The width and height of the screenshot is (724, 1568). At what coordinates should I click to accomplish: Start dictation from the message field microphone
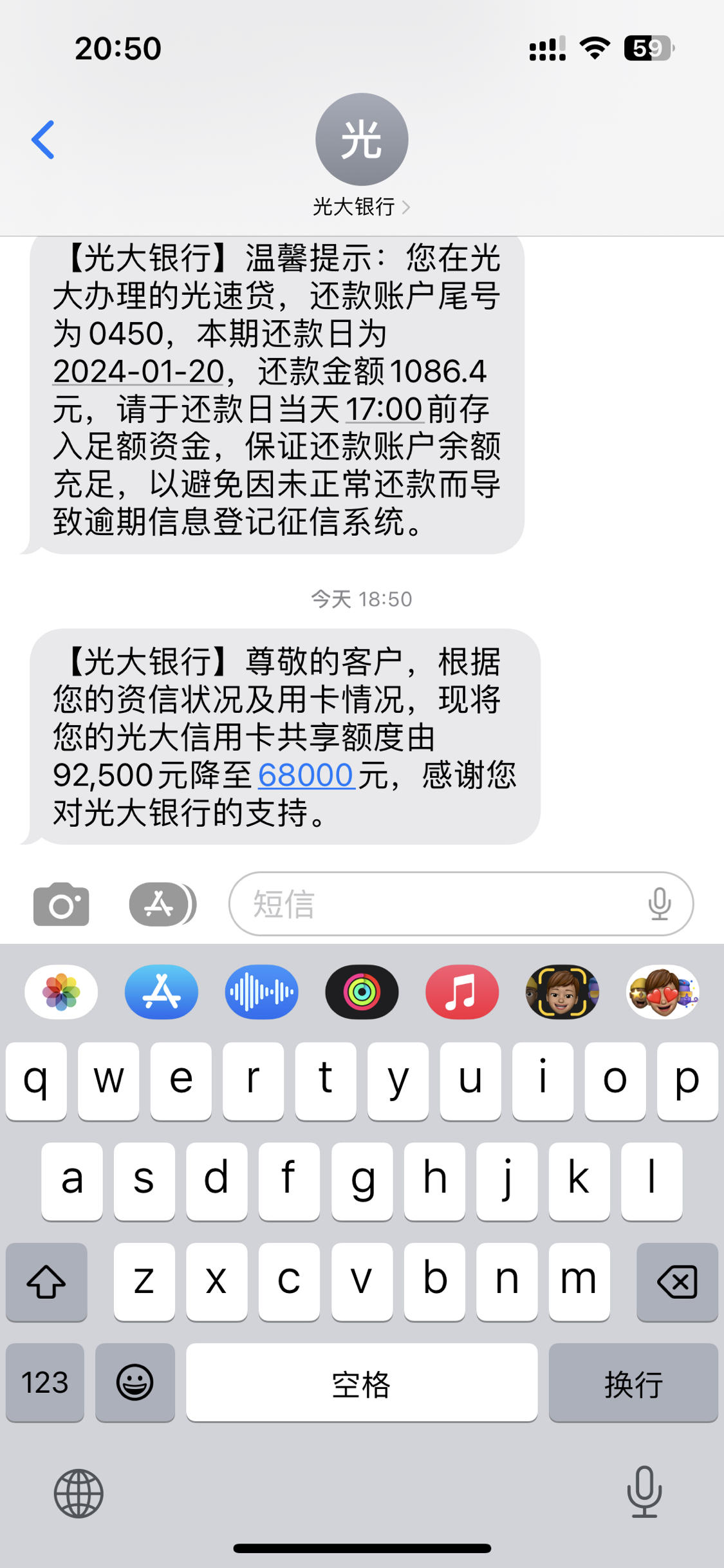click(x=660, y=904)
